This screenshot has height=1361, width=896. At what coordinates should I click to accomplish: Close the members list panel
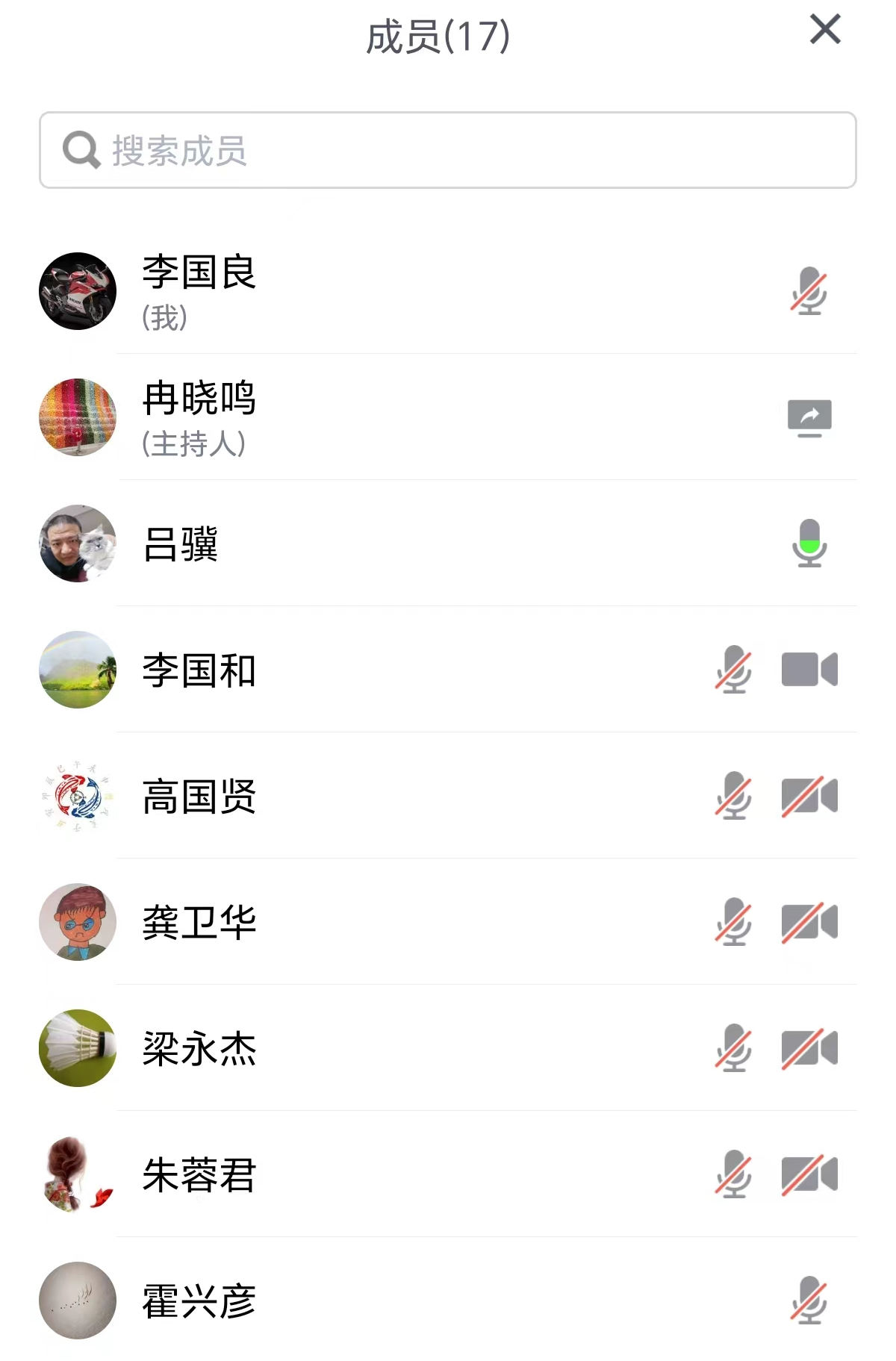825,30
